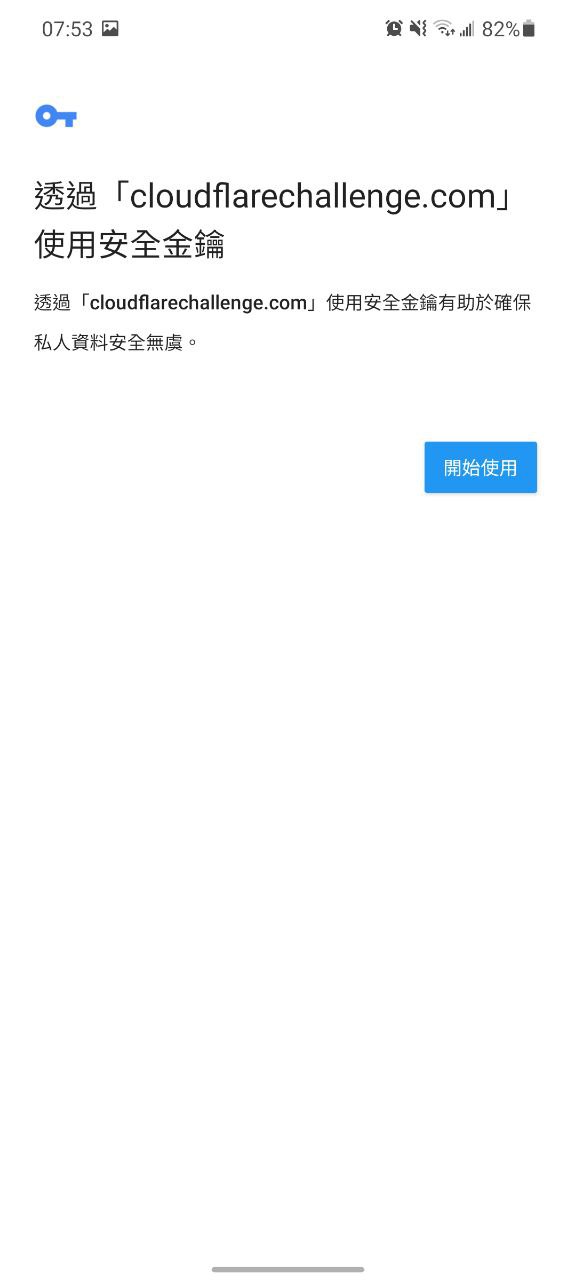Screen dimensions: 576x1280
Task: Tap the 開始使用 button
Action: pos(480,467)
